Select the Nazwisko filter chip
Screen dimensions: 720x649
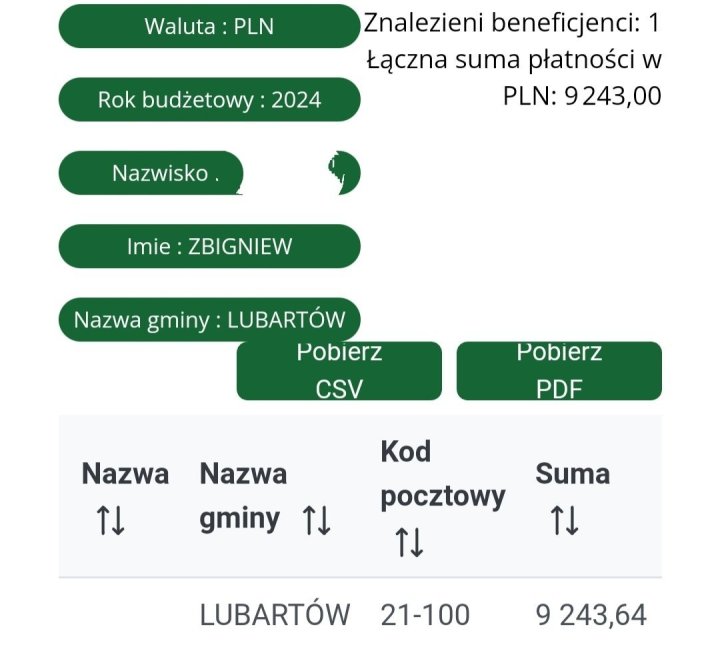(x=165, y=173)
